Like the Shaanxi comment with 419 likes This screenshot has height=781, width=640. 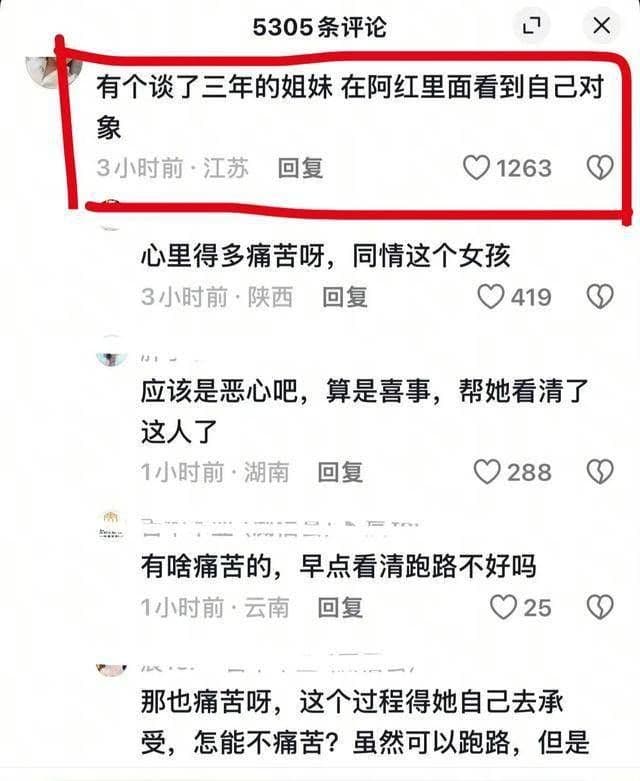click(490, 296)
